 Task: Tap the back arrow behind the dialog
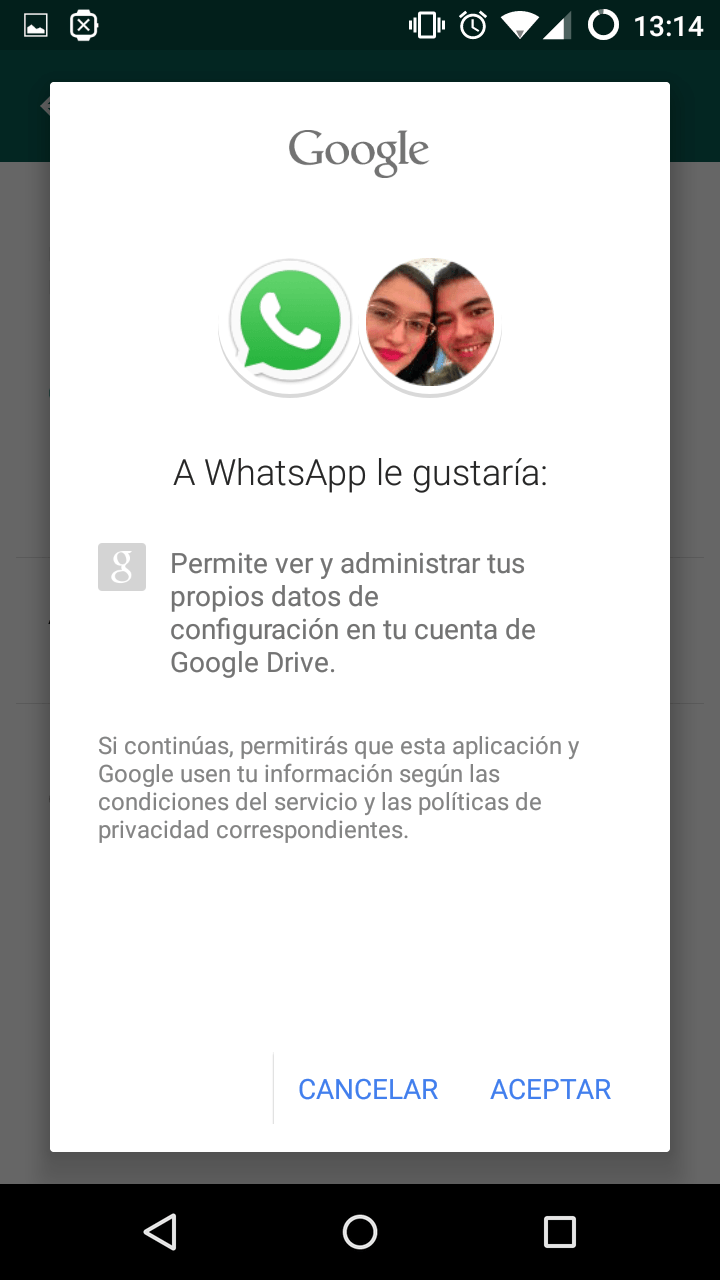tap(44, 105)
